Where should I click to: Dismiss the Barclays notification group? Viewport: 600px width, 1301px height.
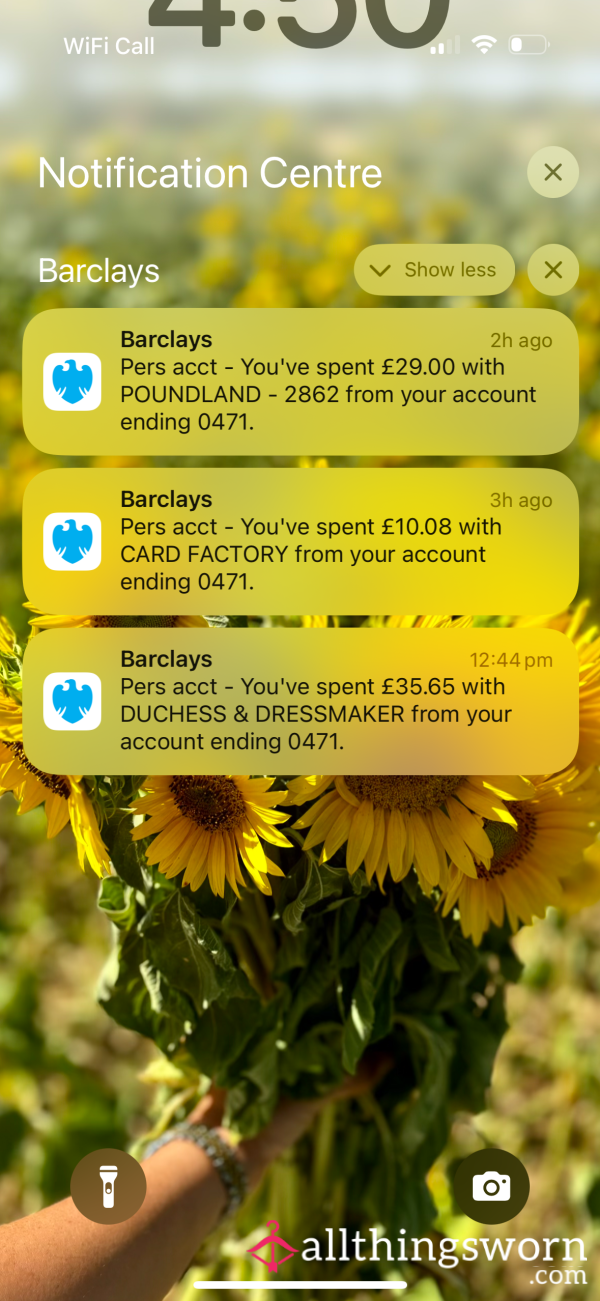click(x=553, y=270)
